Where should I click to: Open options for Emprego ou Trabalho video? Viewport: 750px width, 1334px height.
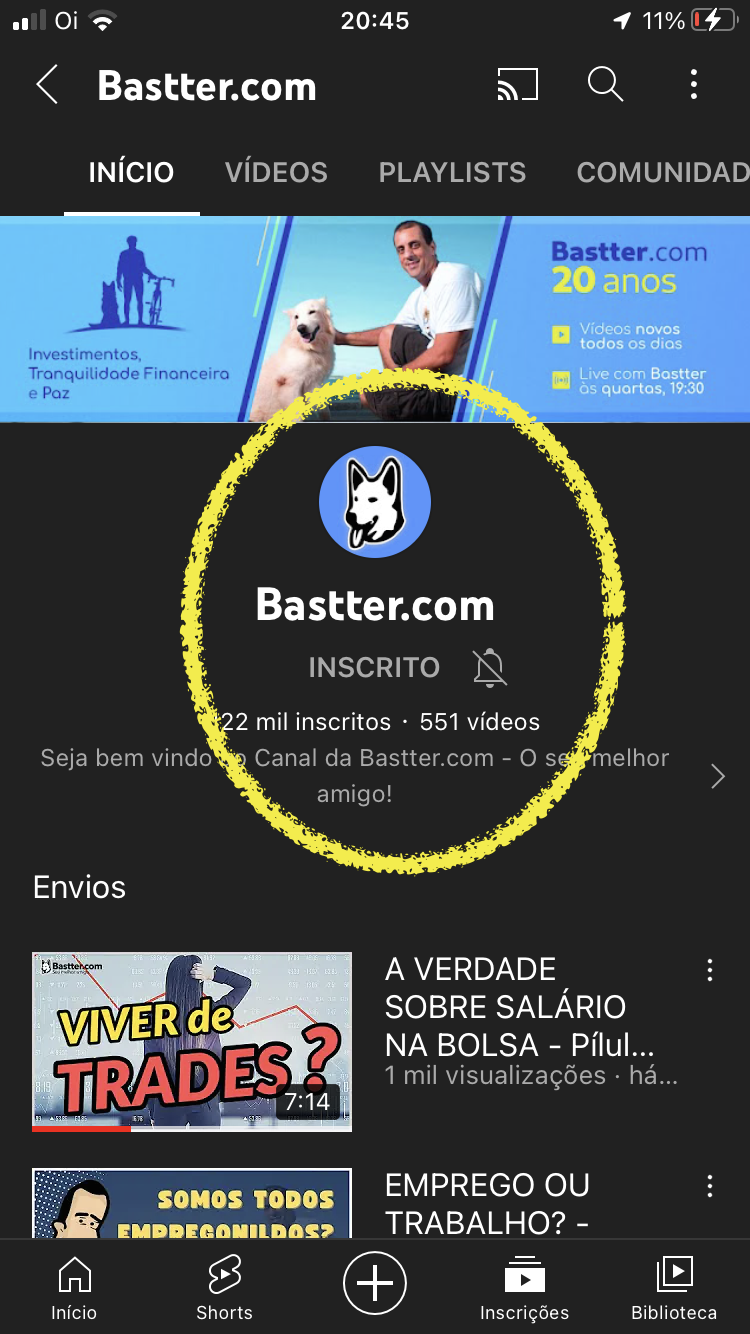(709, 1186)
